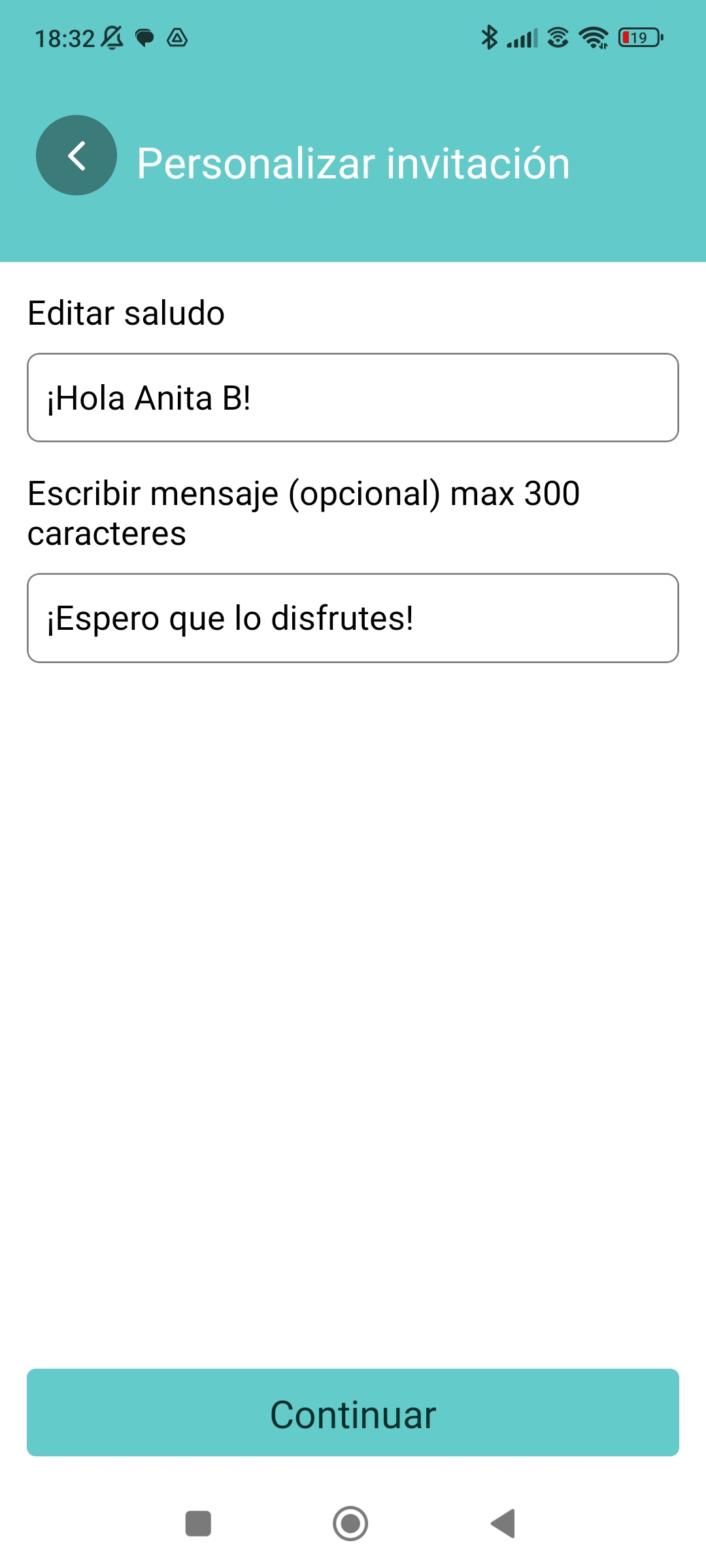
Task: Open the speech bubble notification icon
Action: (x=144, y=38)
